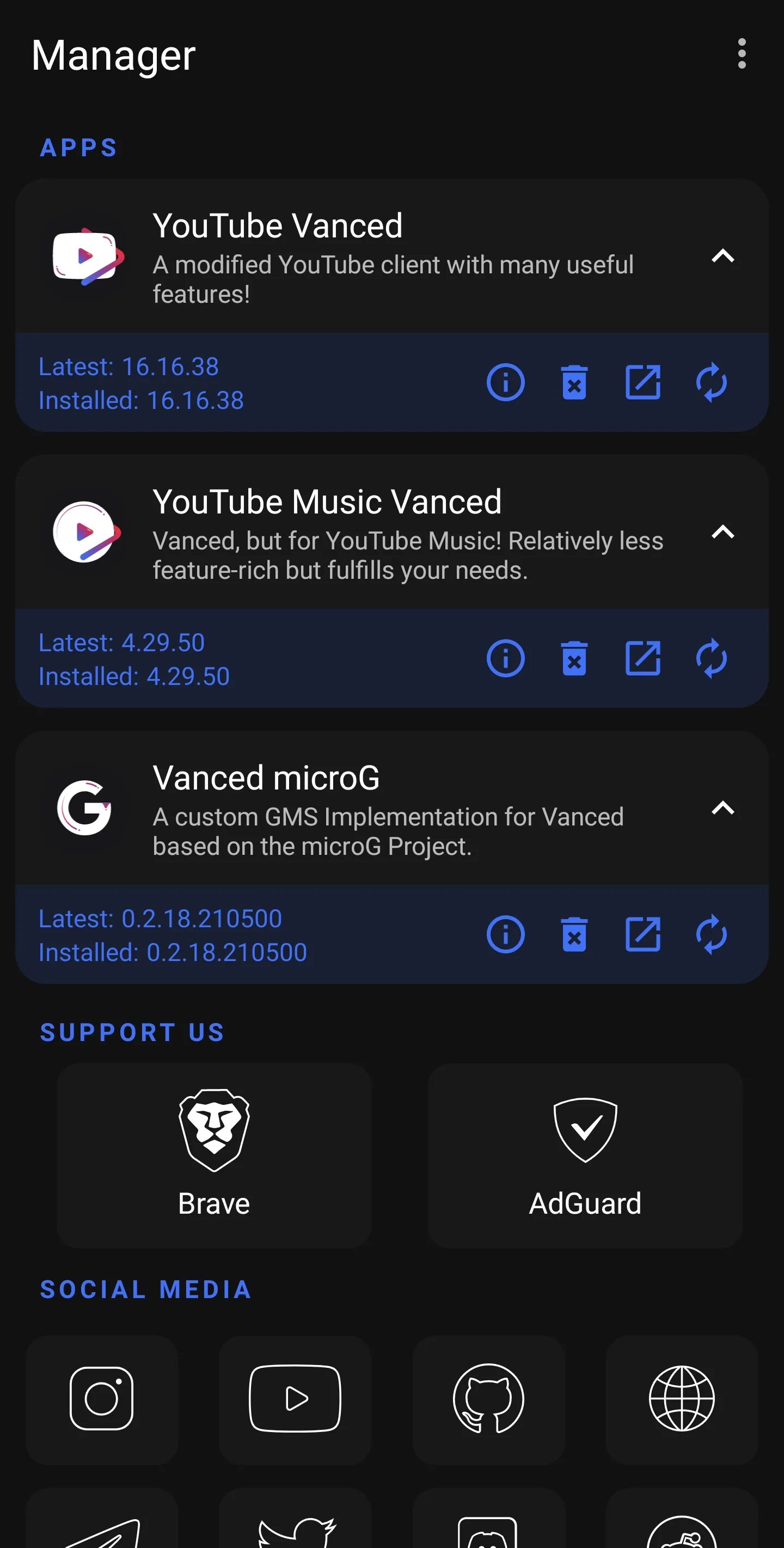Viewport: 784px width, 1548px height.
Task: Open the website globe link
Action: [681, 1399]
